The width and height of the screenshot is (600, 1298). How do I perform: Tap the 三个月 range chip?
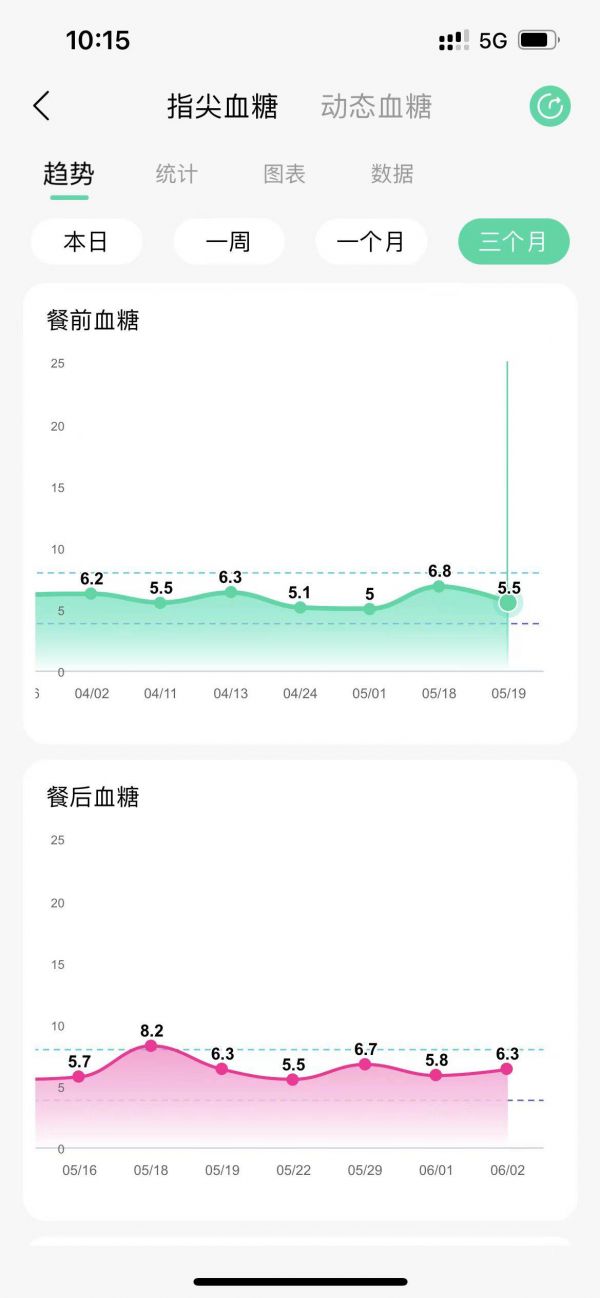click(x=514, y=242)
